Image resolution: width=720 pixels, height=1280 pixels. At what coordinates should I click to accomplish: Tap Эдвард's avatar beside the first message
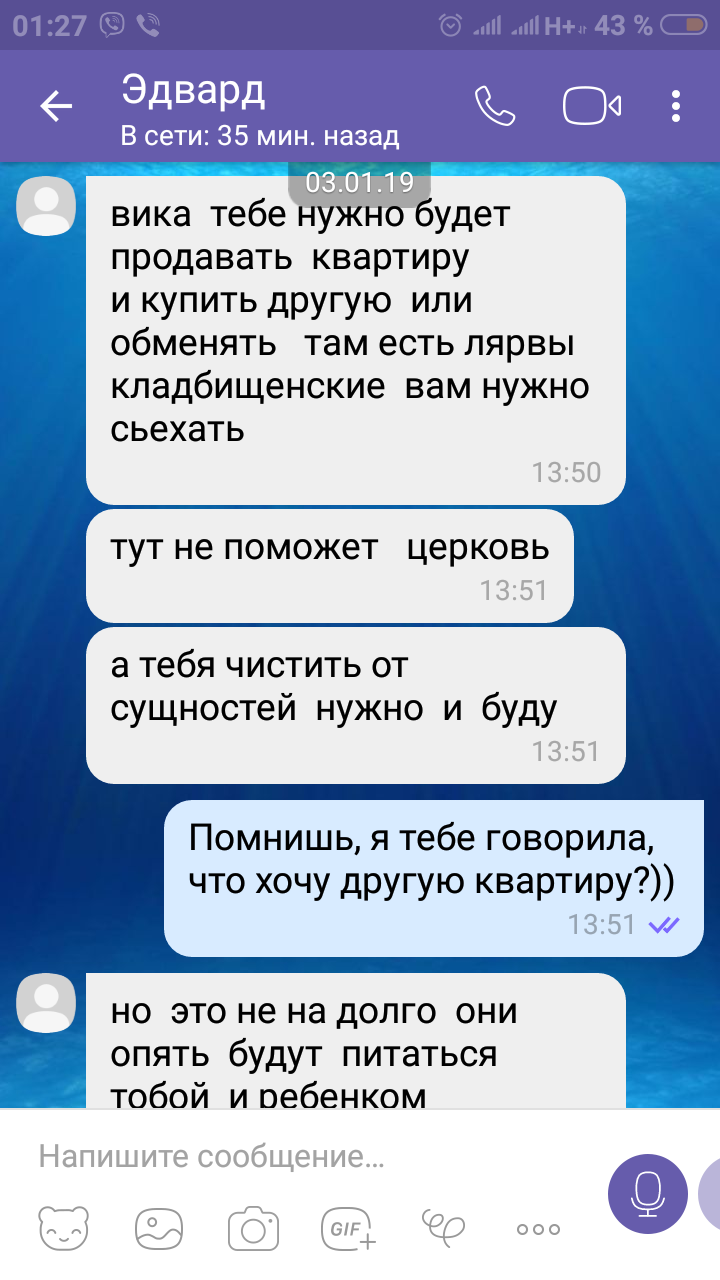(47, 207)
